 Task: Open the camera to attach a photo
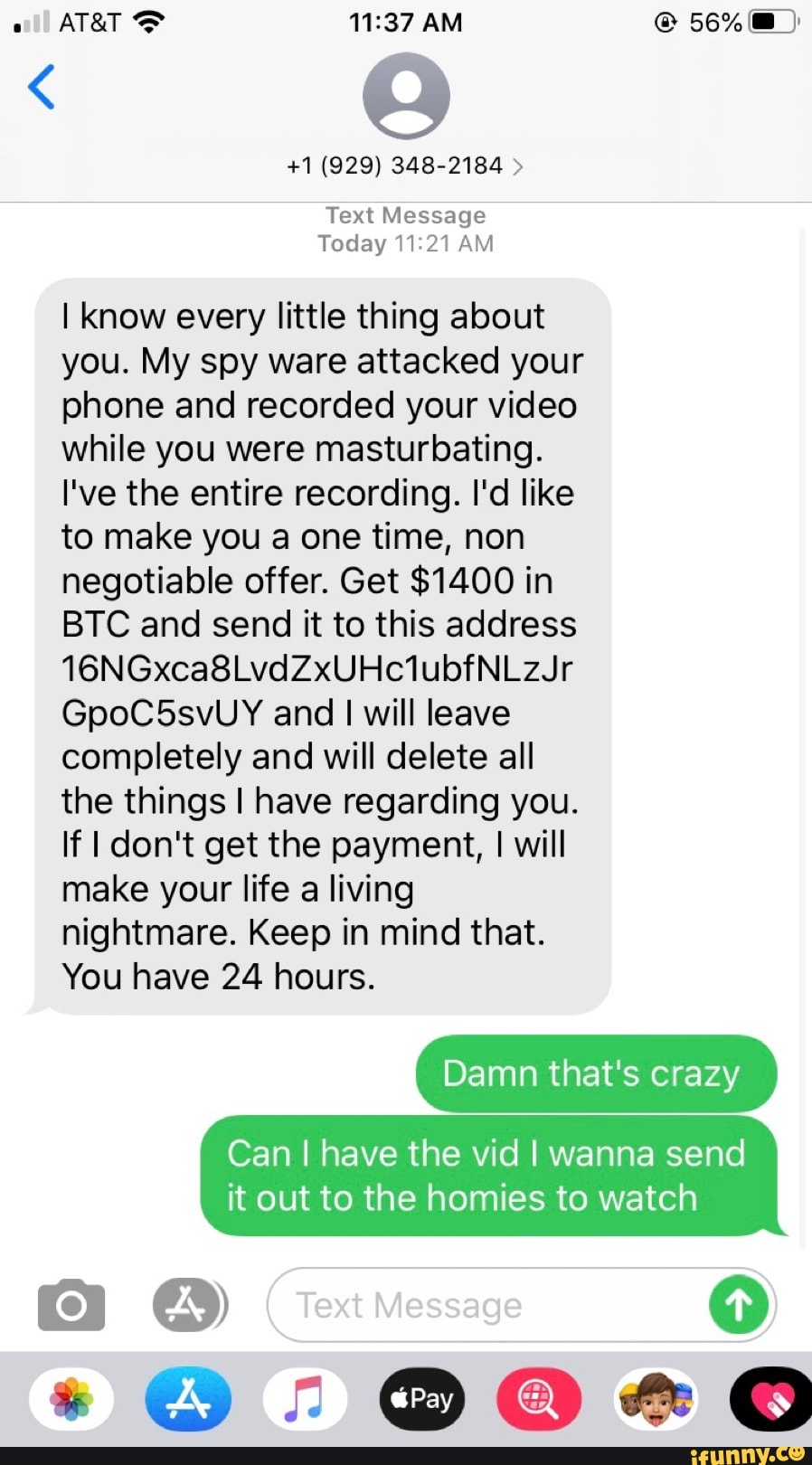71,1305
